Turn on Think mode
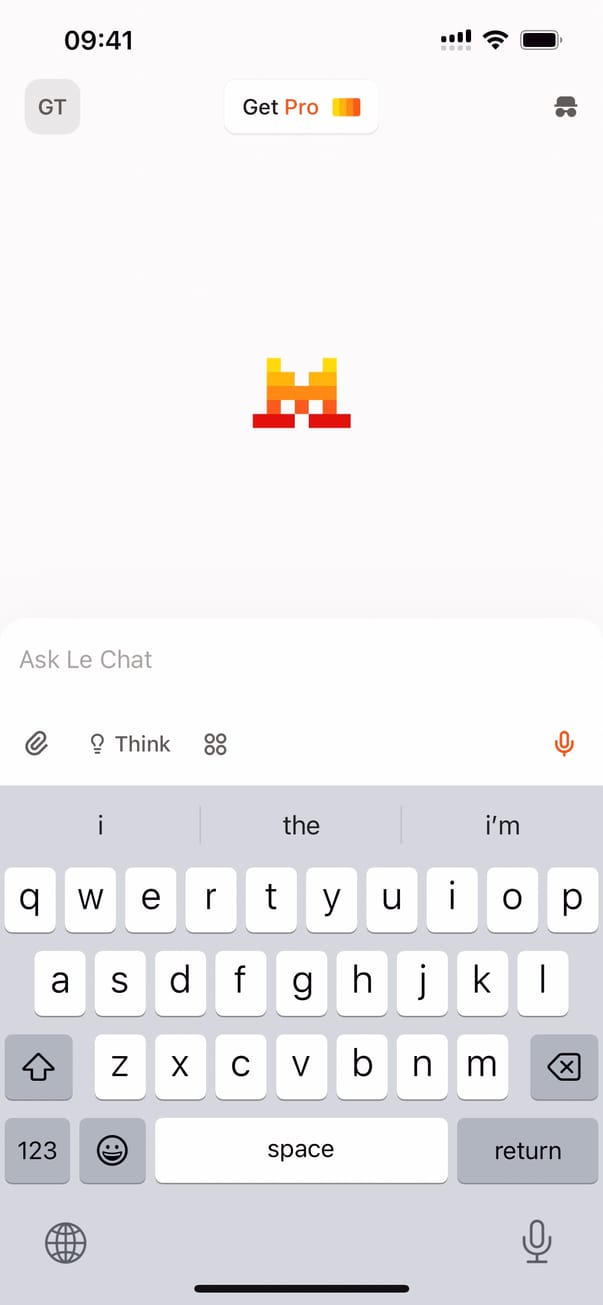Viewport: 603px width, 1305px height. tap(130, 744)
